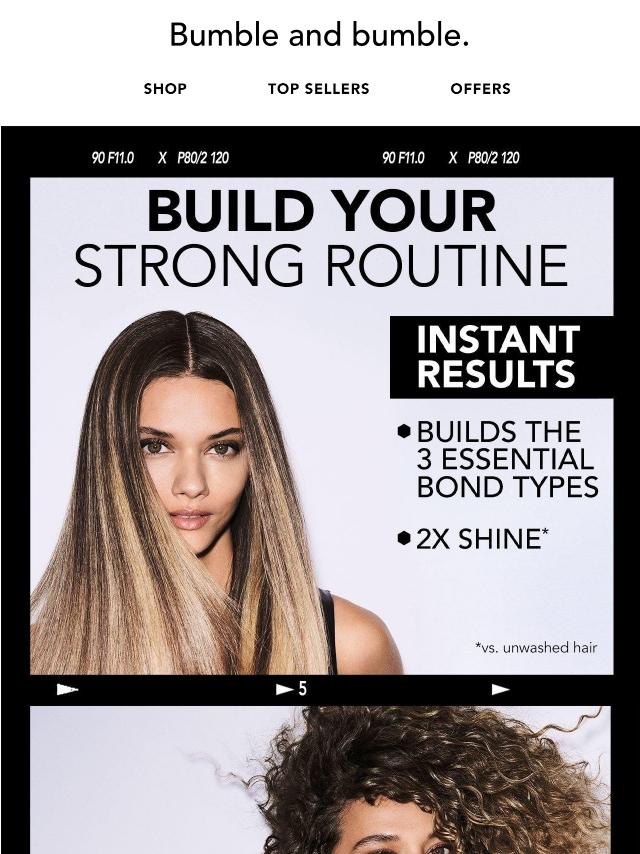640x854 pixels.
Task: Go to TOP SELLERS
Action: click(318, 89)
